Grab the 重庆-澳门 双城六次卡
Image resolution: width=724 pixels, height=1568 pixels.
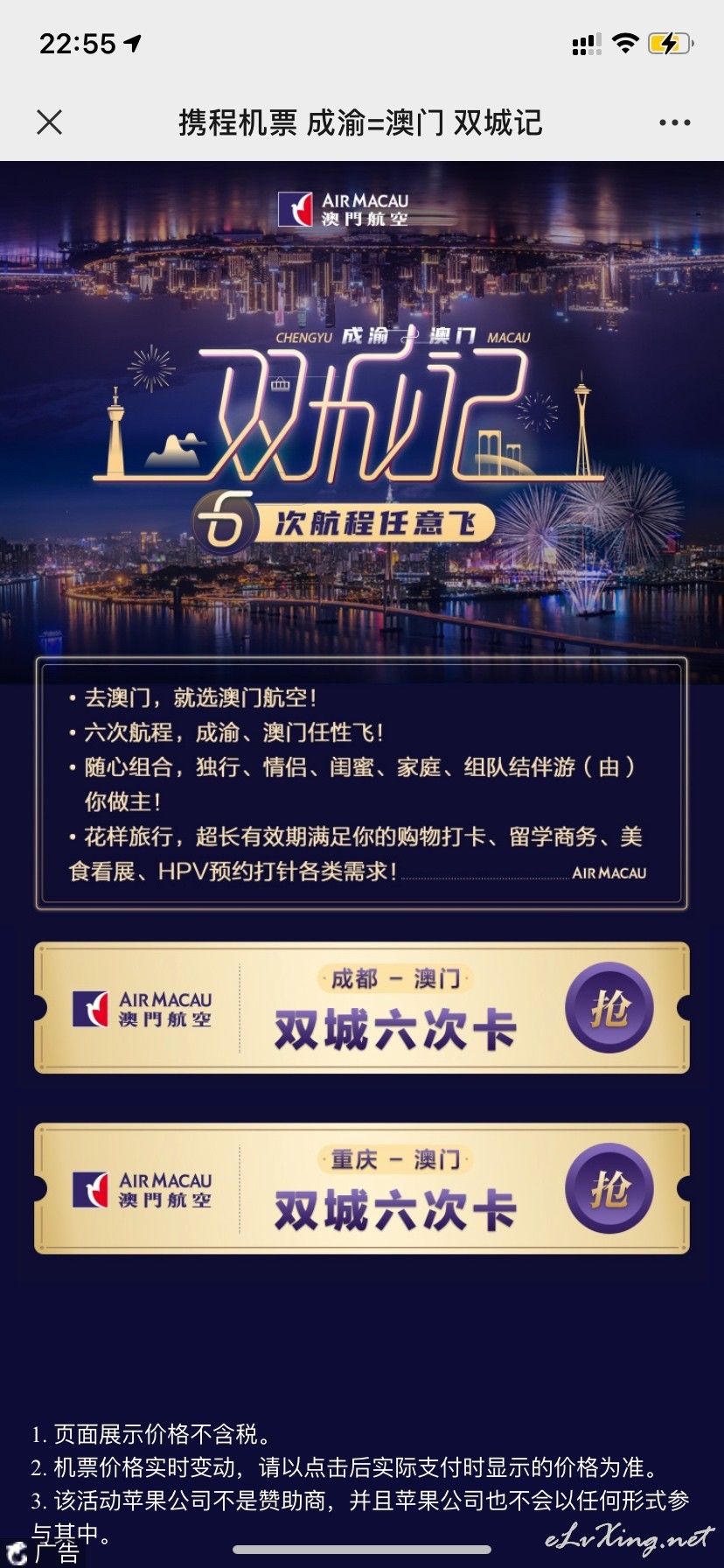click(x=609, y=1189)
